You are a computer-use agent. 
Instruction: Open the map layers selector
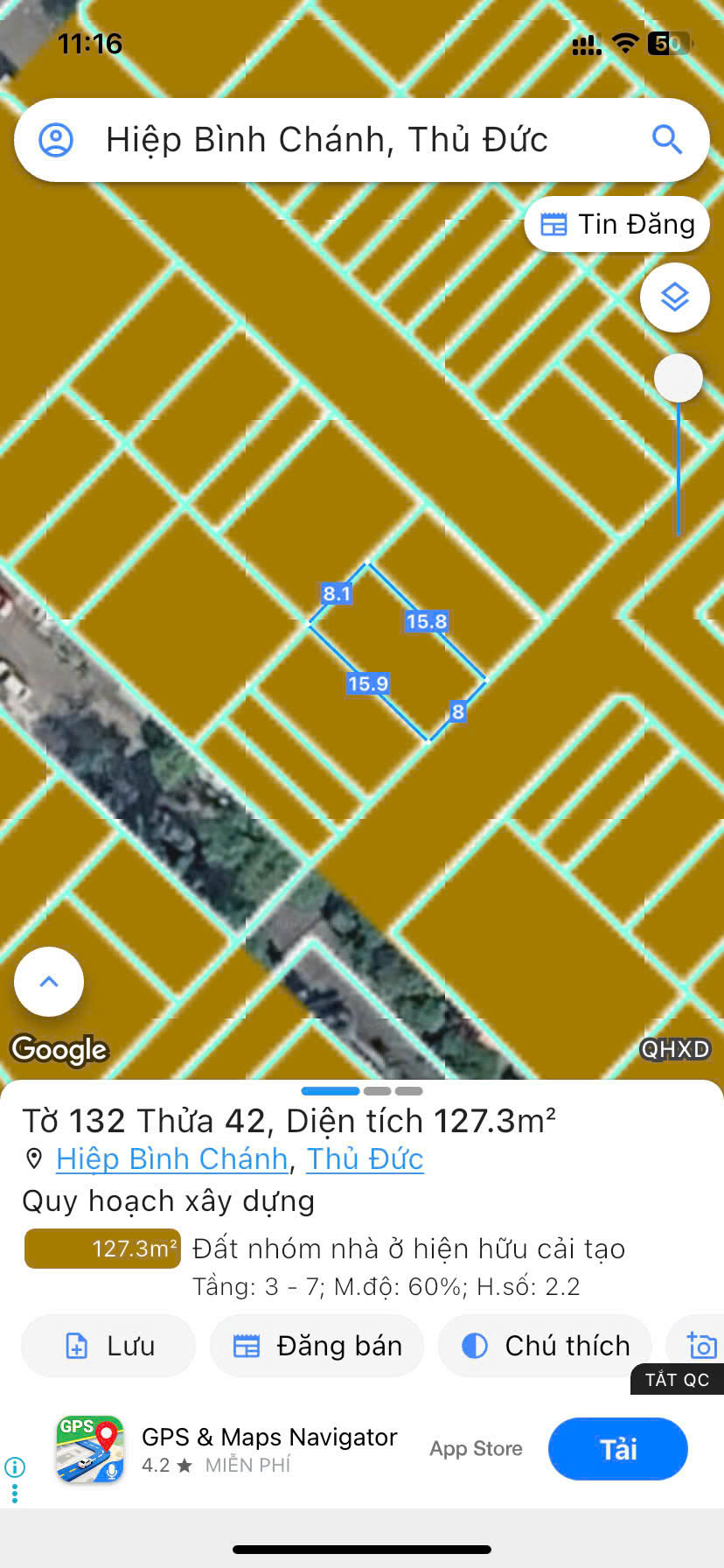pos(674,297)
